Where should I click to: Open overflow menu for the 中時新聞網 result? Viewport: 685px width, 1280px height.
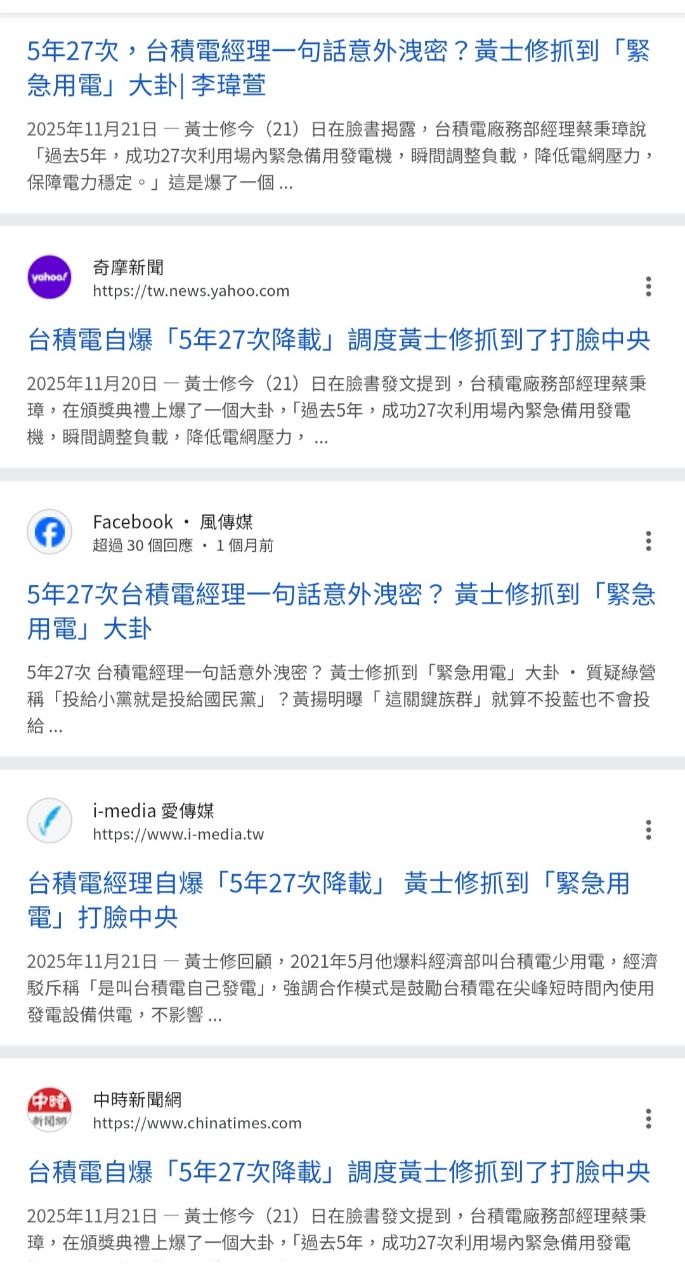[x=648, y=1118]
